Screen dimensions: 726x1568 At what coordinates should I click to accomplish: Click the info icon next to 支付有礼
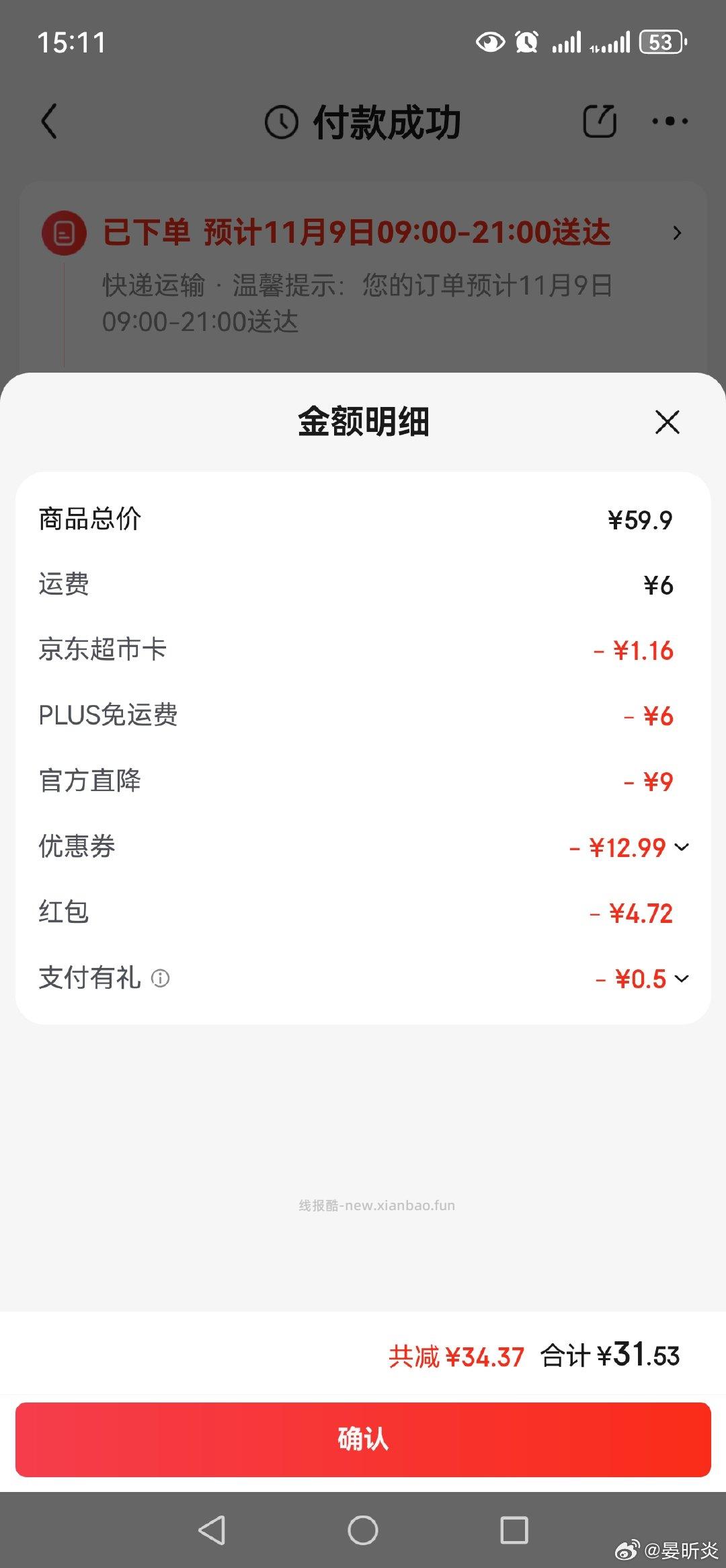(x=160, y=981)
